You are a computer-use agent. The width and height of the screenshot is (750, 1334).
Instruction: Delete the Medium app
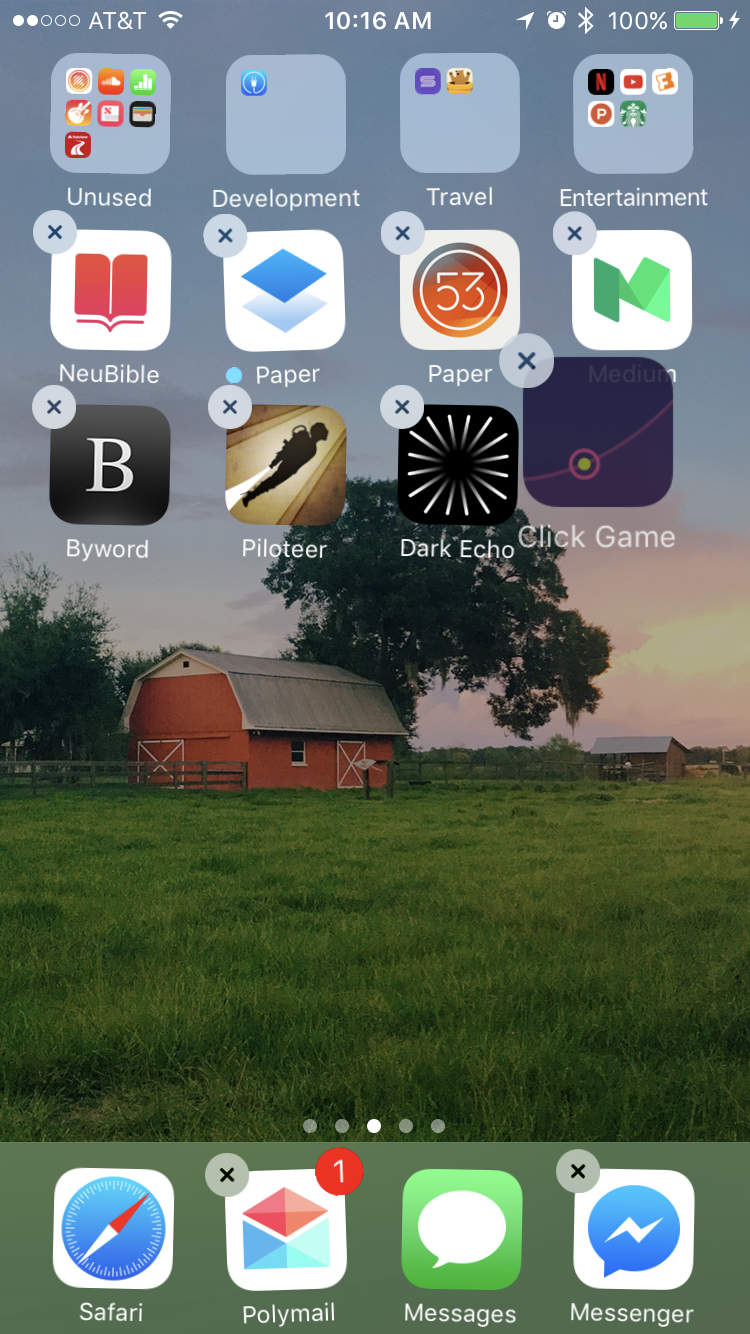[x=574, y=233]
